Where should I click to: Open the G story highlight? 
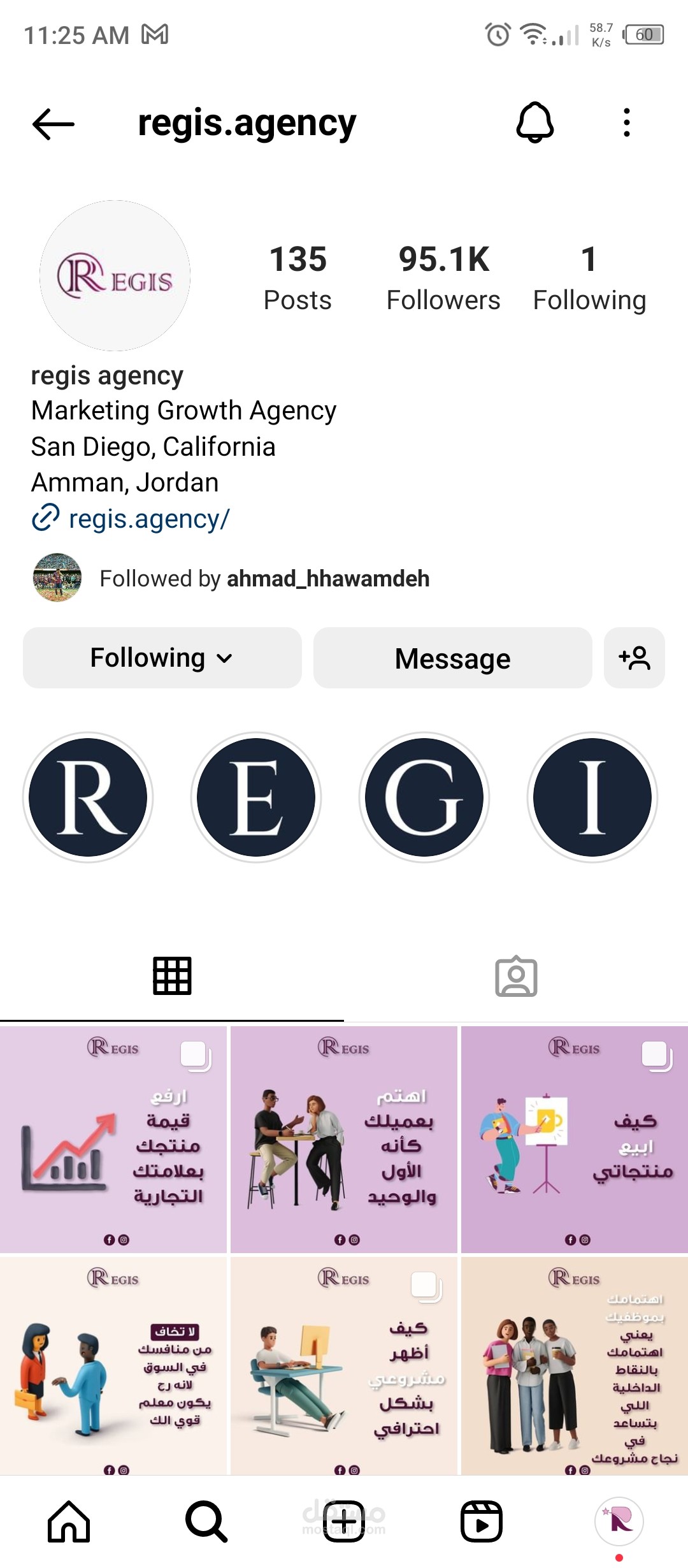424,797
